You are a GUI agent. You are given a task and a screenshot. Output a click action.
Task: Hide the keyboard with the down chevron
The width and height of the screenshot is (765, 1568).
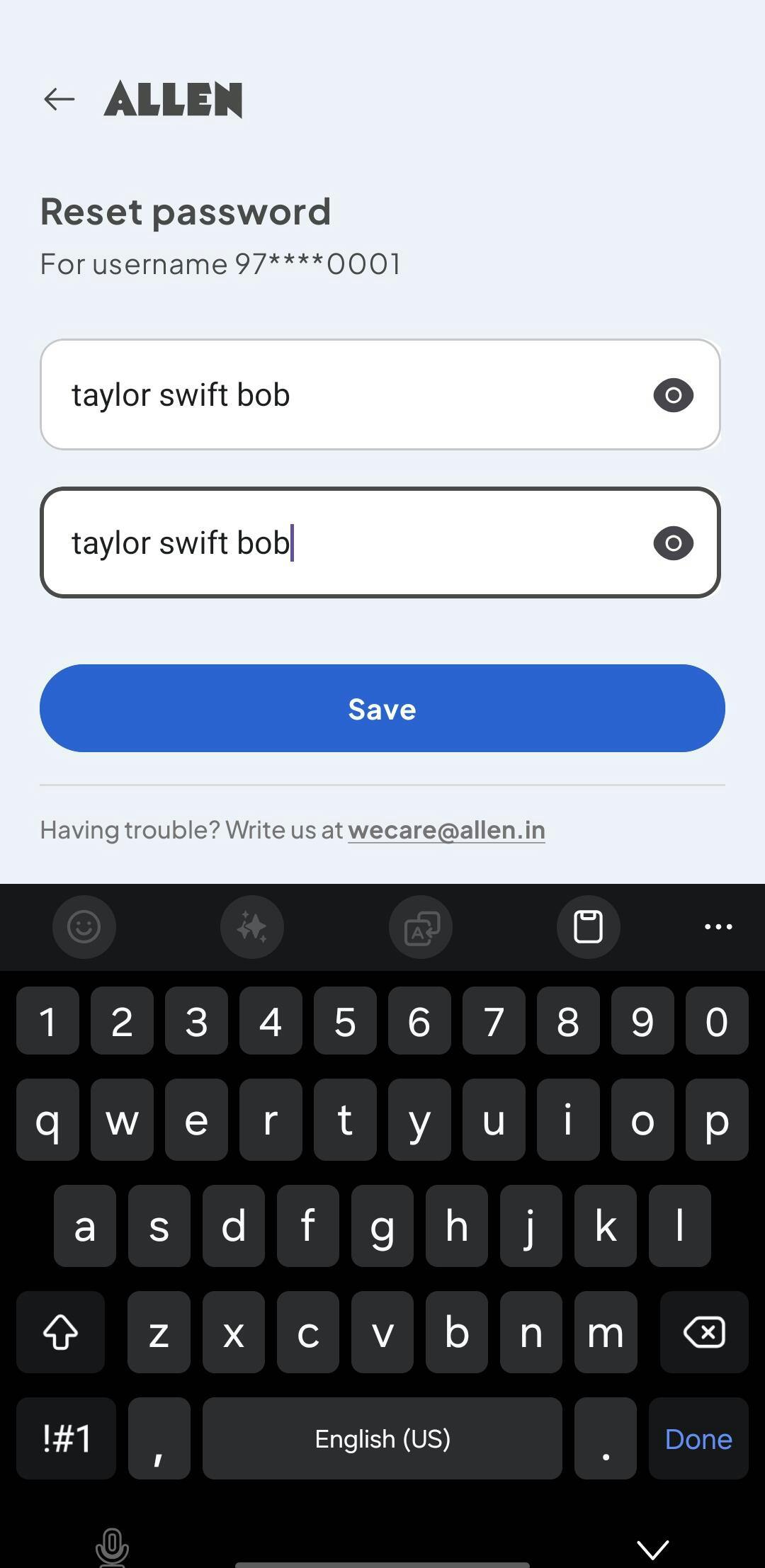[653, 1550]
